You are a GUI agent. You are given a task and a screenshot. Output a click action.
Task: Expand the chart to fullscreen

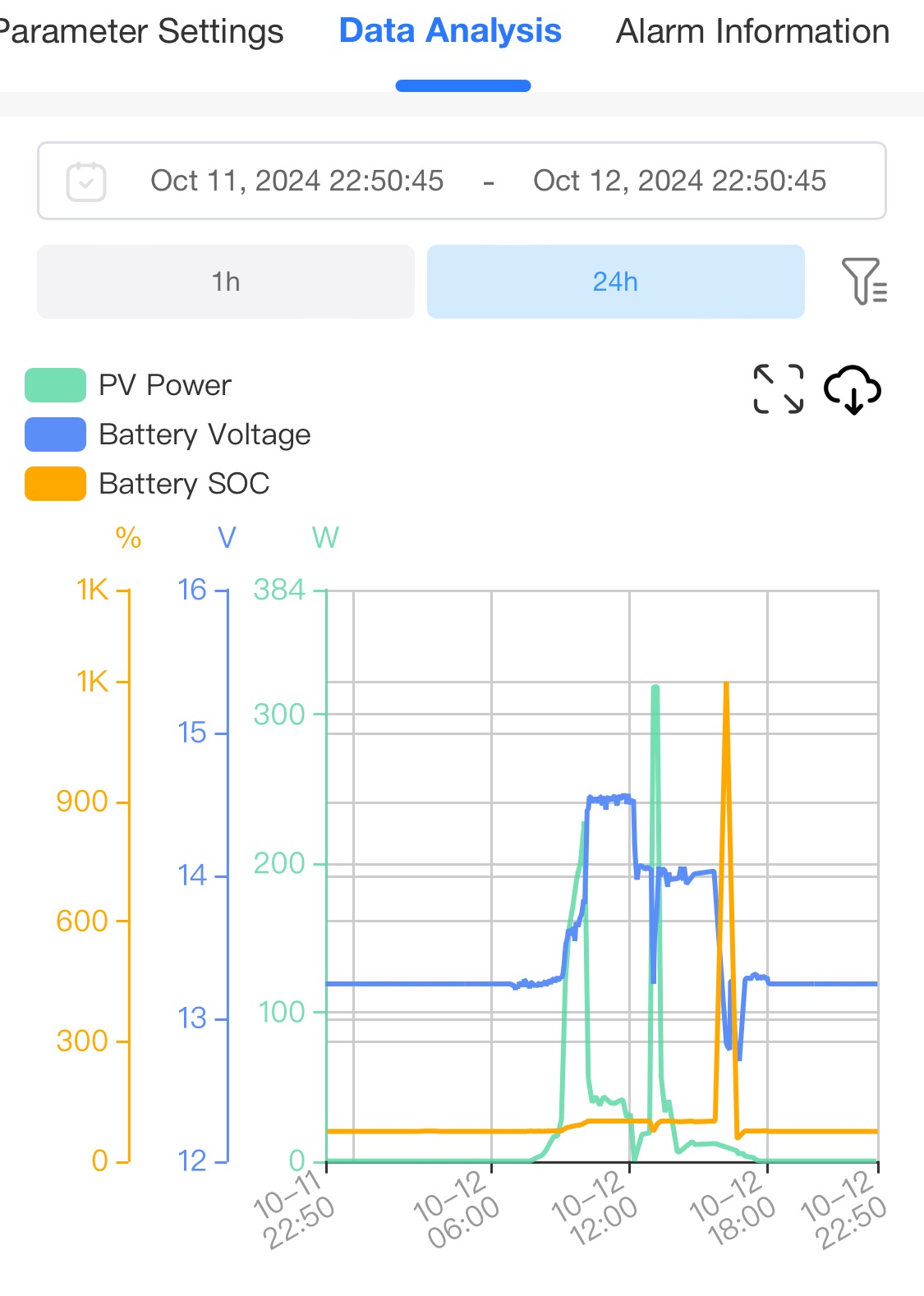coord(778,388)
